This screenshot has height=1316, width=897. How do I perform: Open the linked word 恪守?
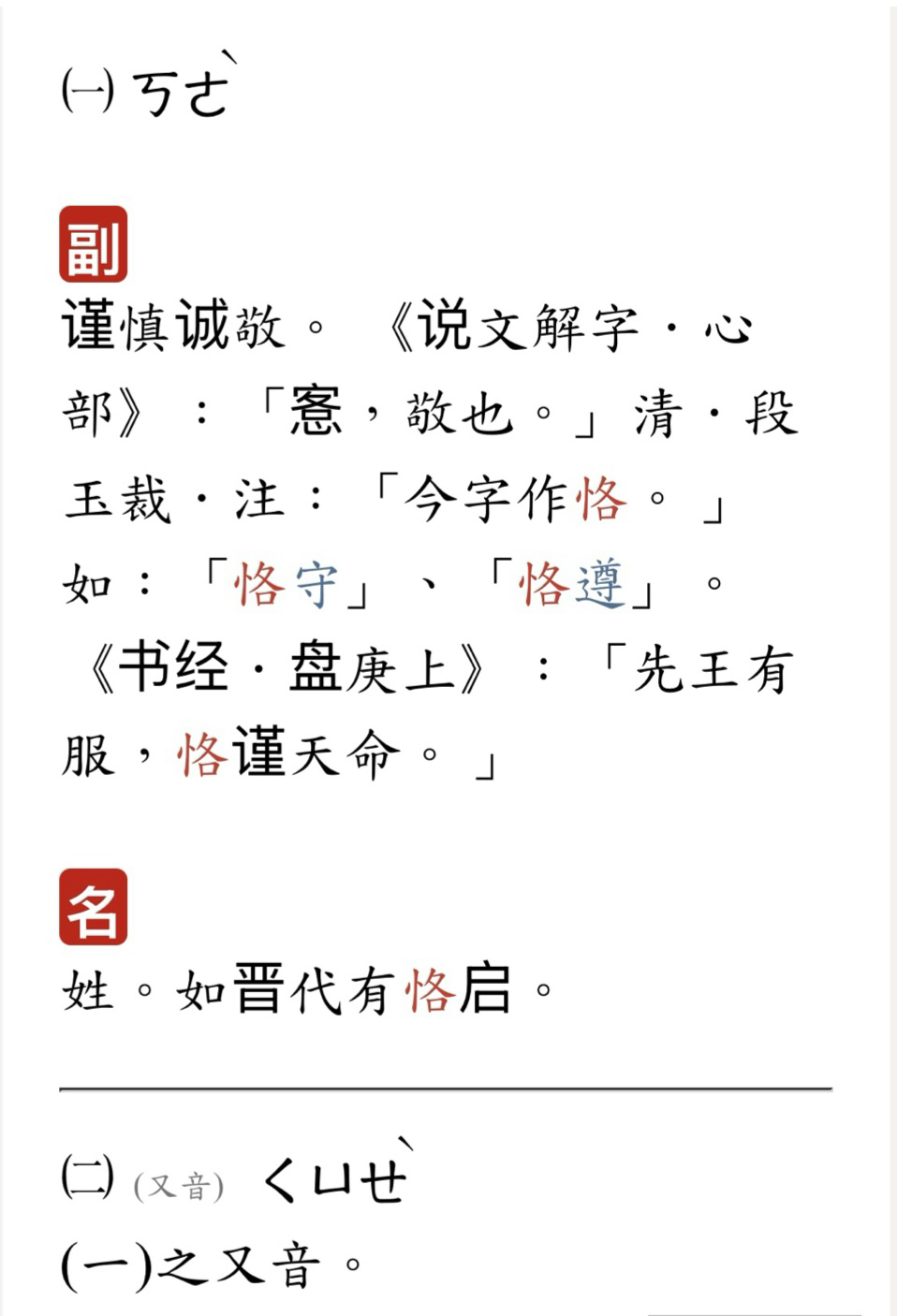287,587
